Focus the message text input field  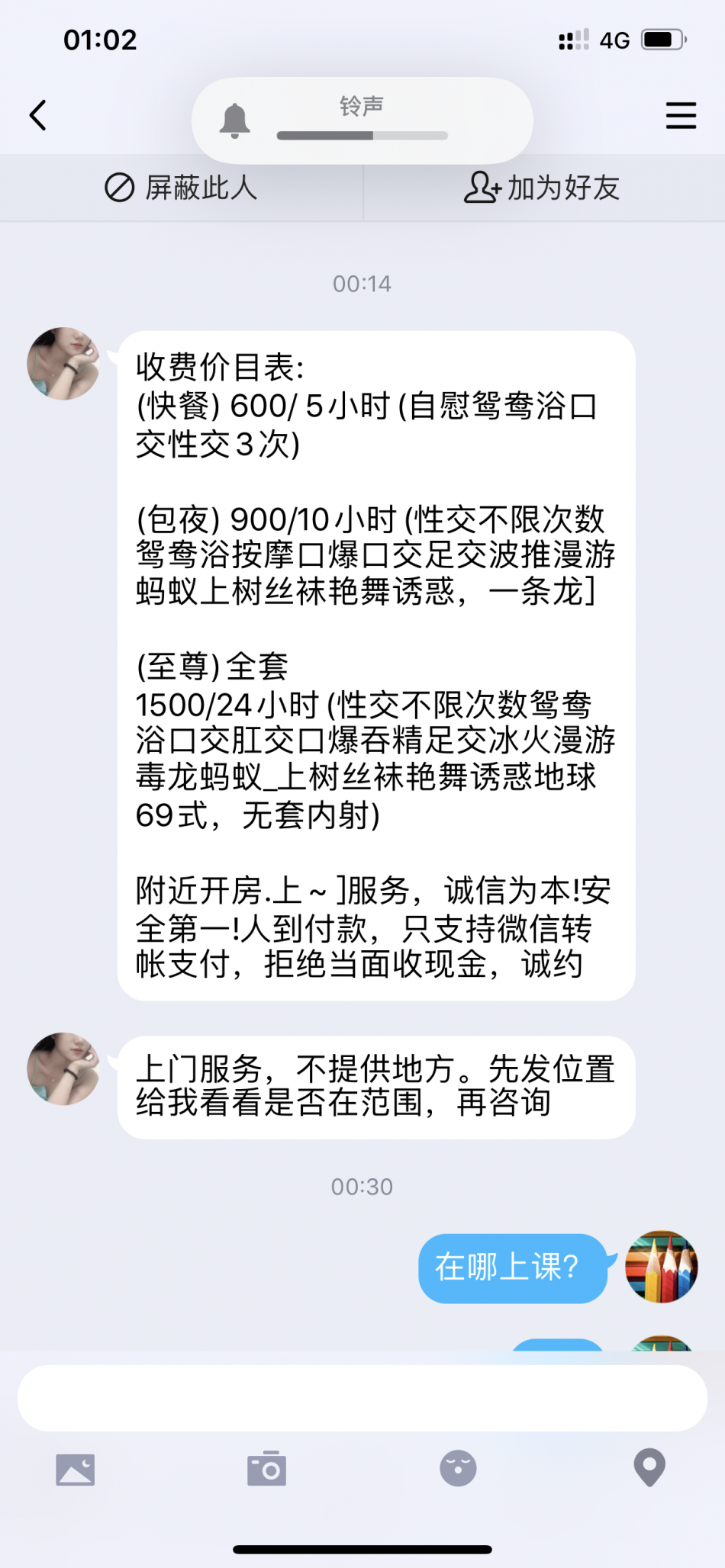(x=362, y=1397)
